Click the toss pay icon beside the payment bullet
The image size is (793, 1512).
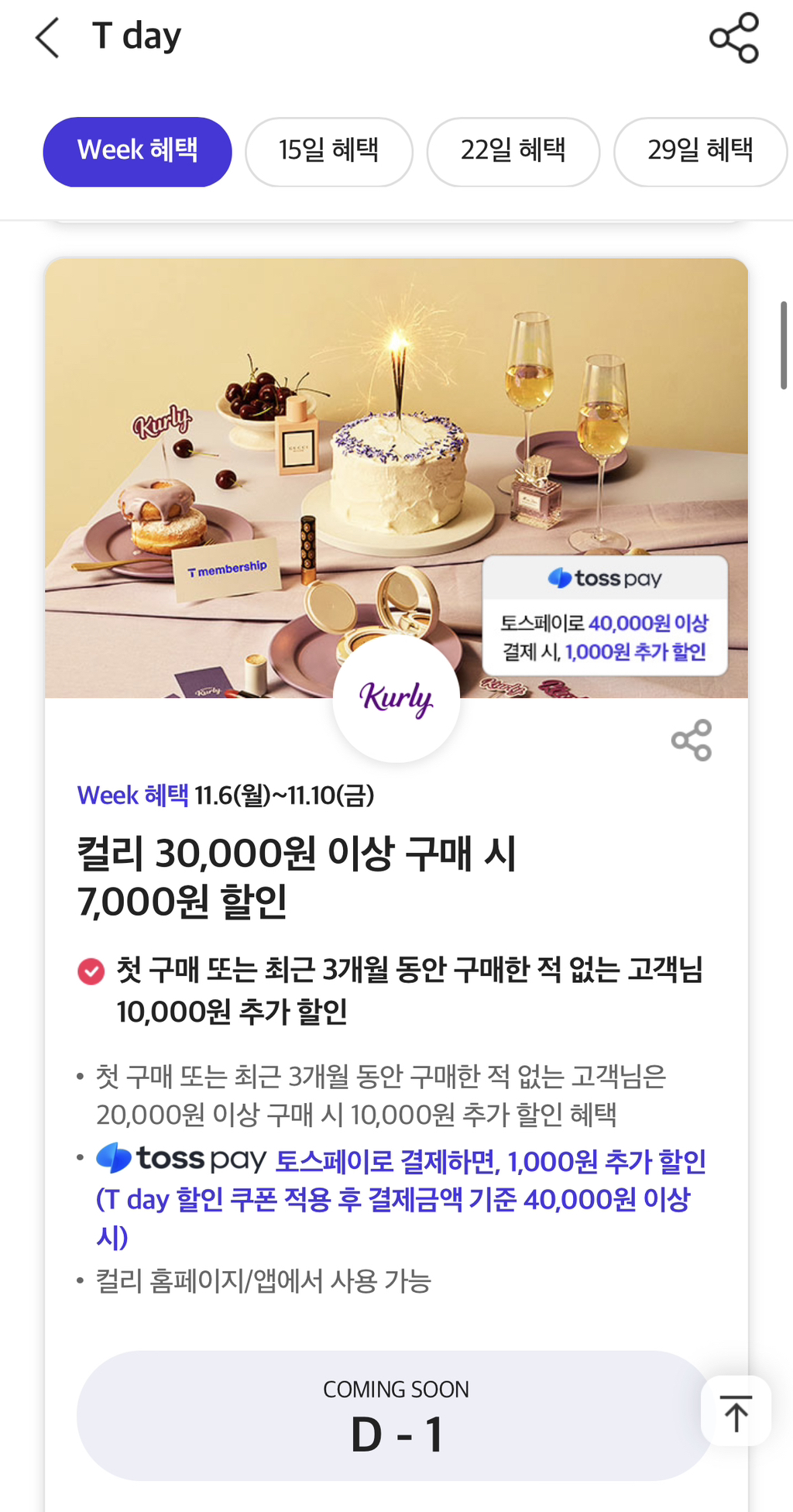coord(112,1159)
